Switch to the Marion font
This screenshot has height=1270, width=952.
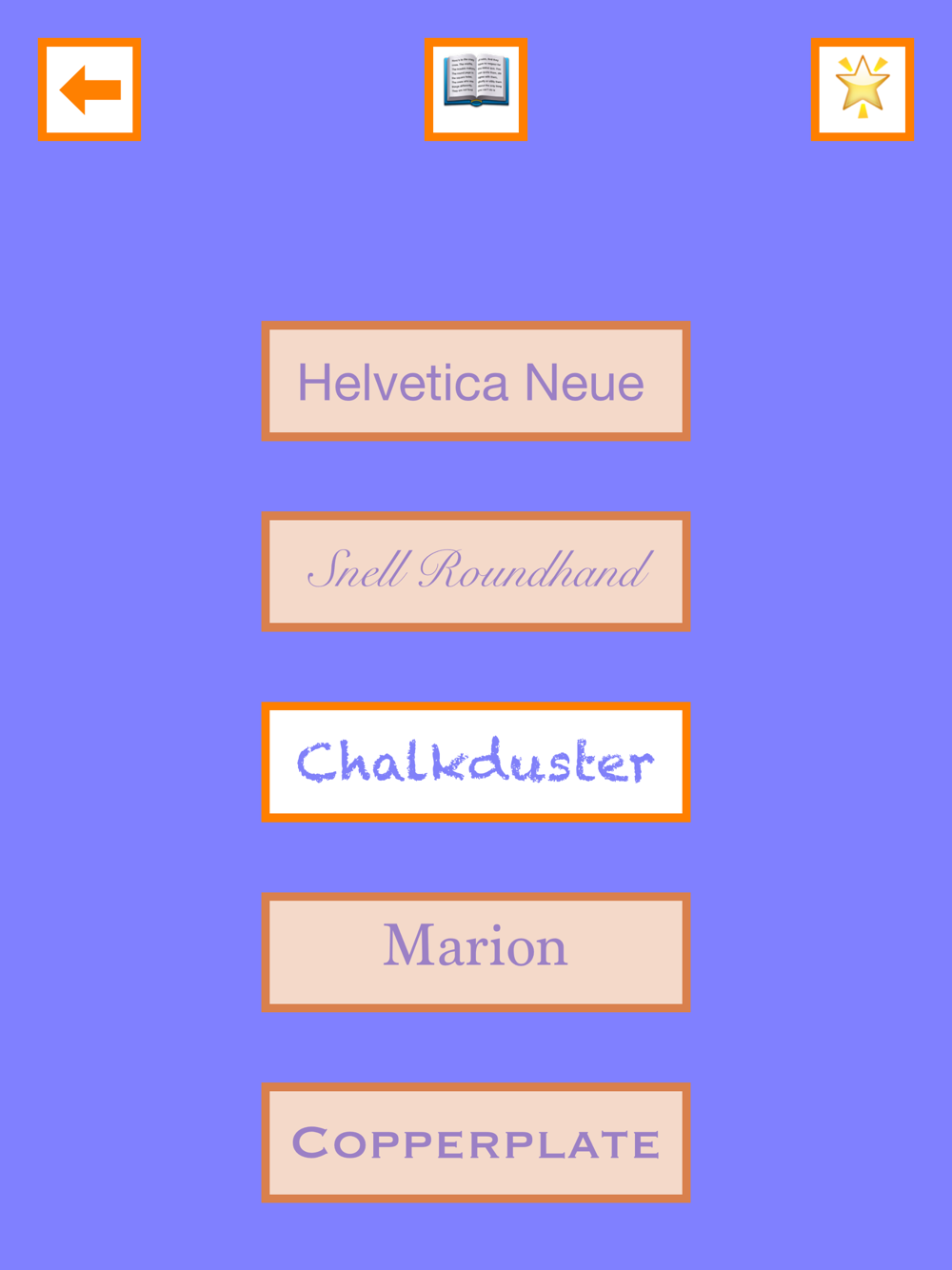tap(476, 953)
